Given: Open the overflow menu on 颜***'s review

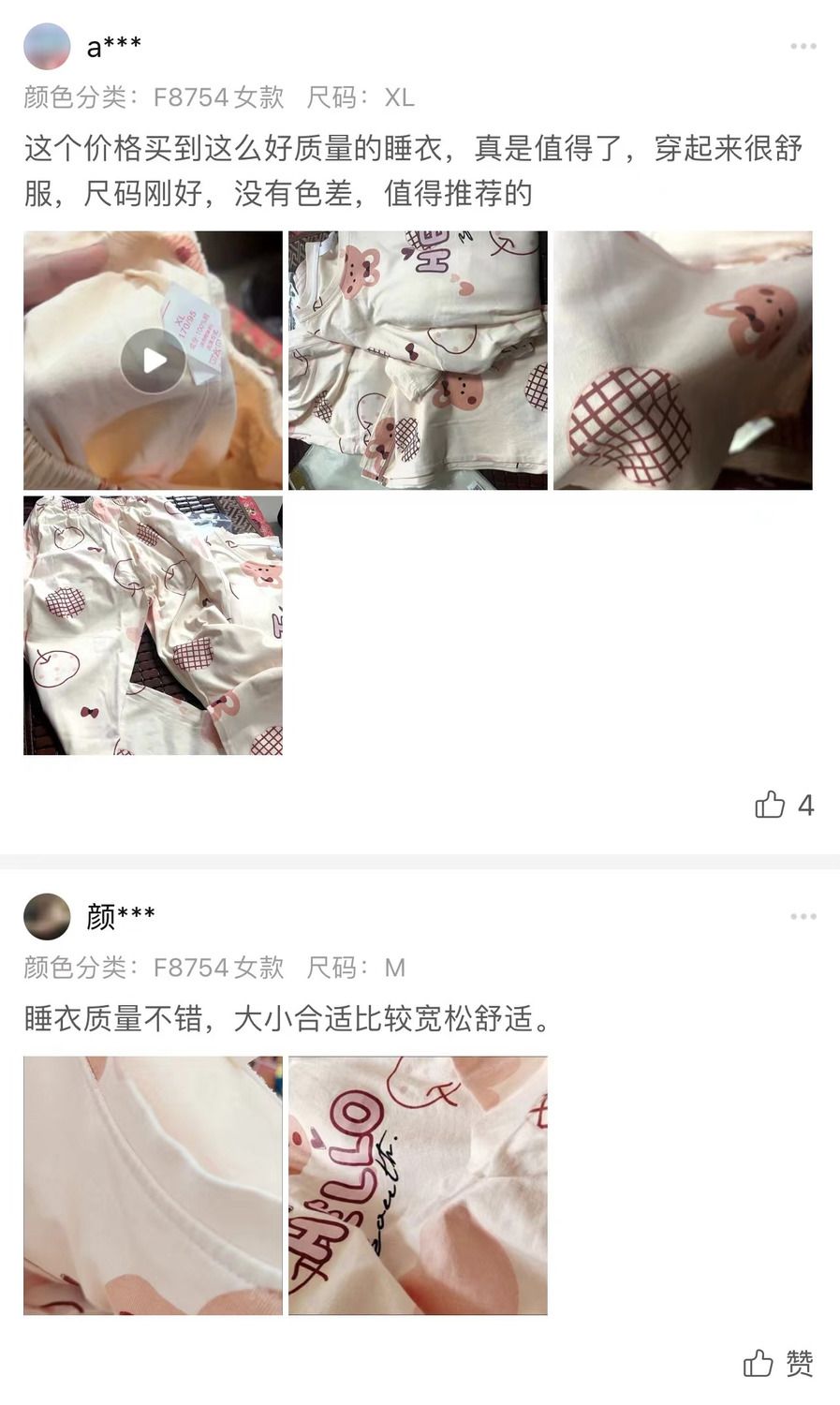Looking at the screenshot, I should 803,916.
